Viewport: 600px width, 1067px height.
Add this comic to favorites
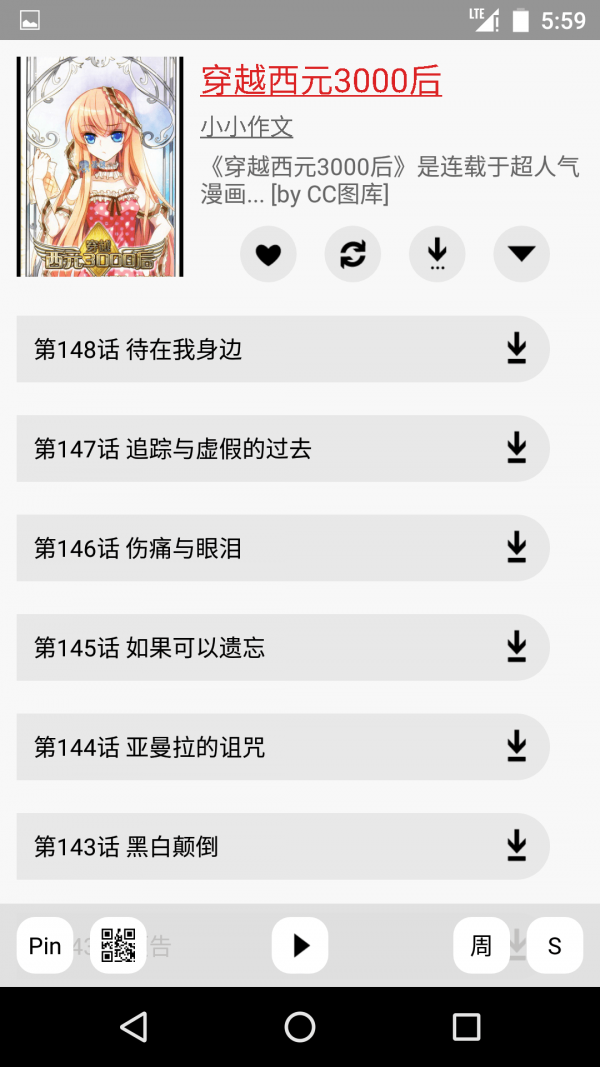click(268, 254)
